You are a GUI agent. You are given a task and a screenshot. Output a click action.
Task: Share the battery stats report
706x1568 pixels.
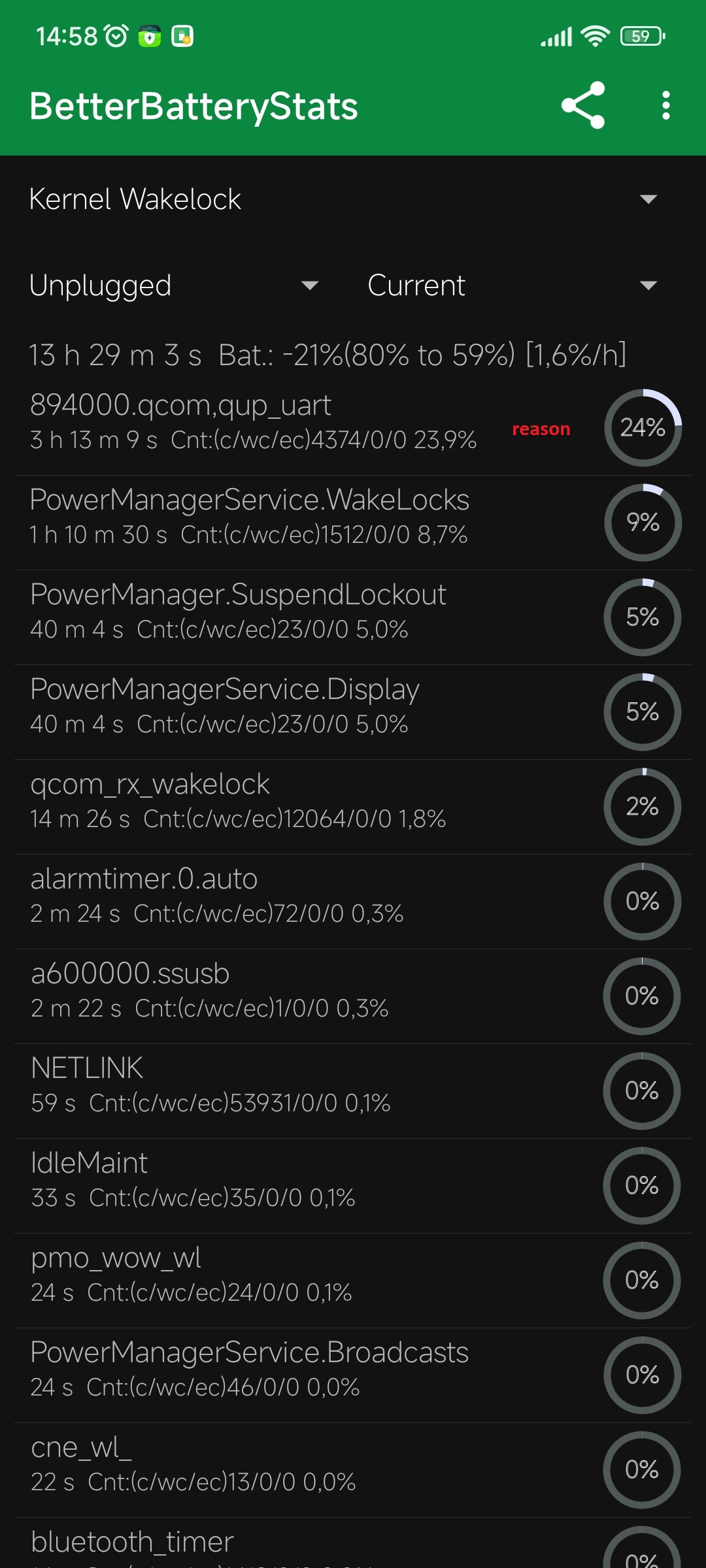[x=583, y=105]
